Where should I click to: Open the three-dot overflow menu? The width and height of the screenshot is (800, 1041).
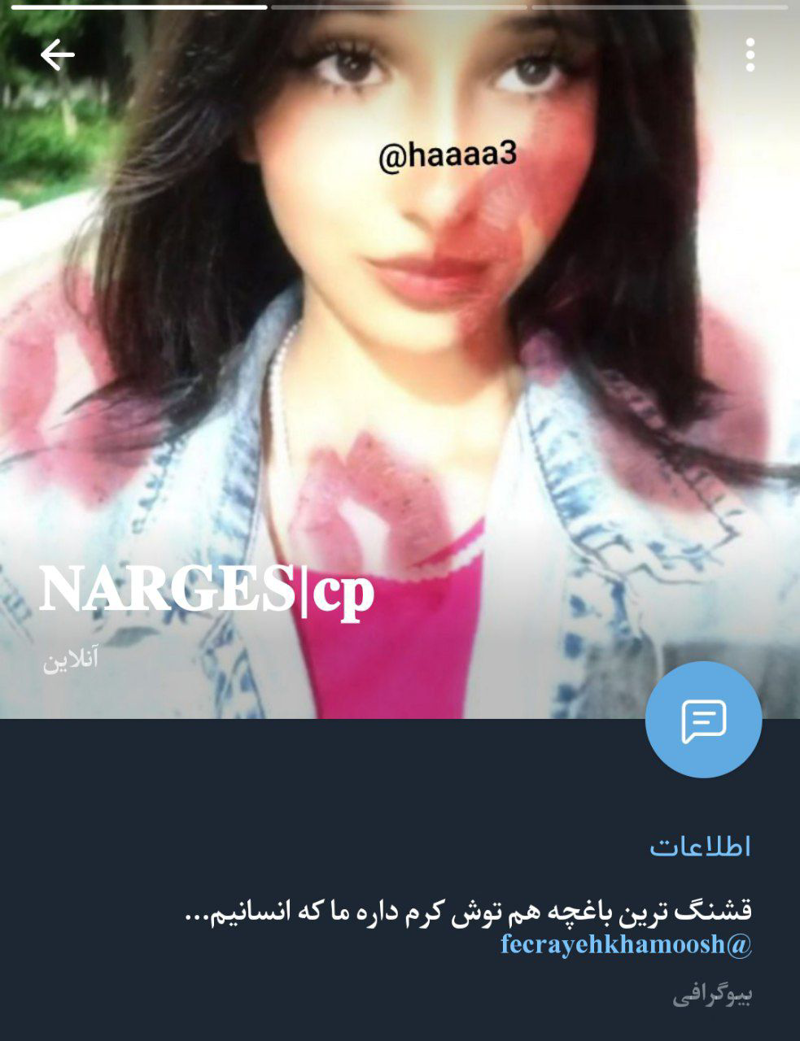(x=750, y=55)
